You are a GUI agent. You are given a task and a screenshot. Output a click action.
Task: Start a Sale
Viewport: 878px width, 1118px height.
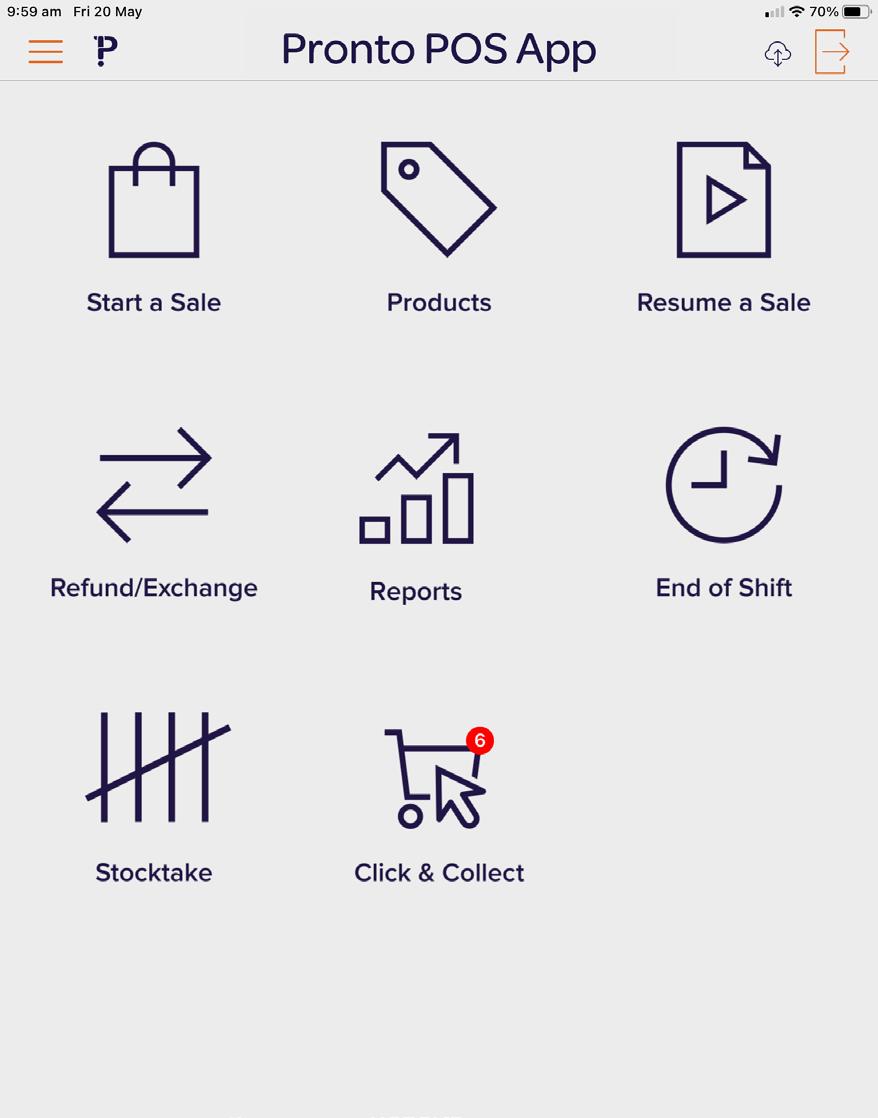[x=153, y=228]
